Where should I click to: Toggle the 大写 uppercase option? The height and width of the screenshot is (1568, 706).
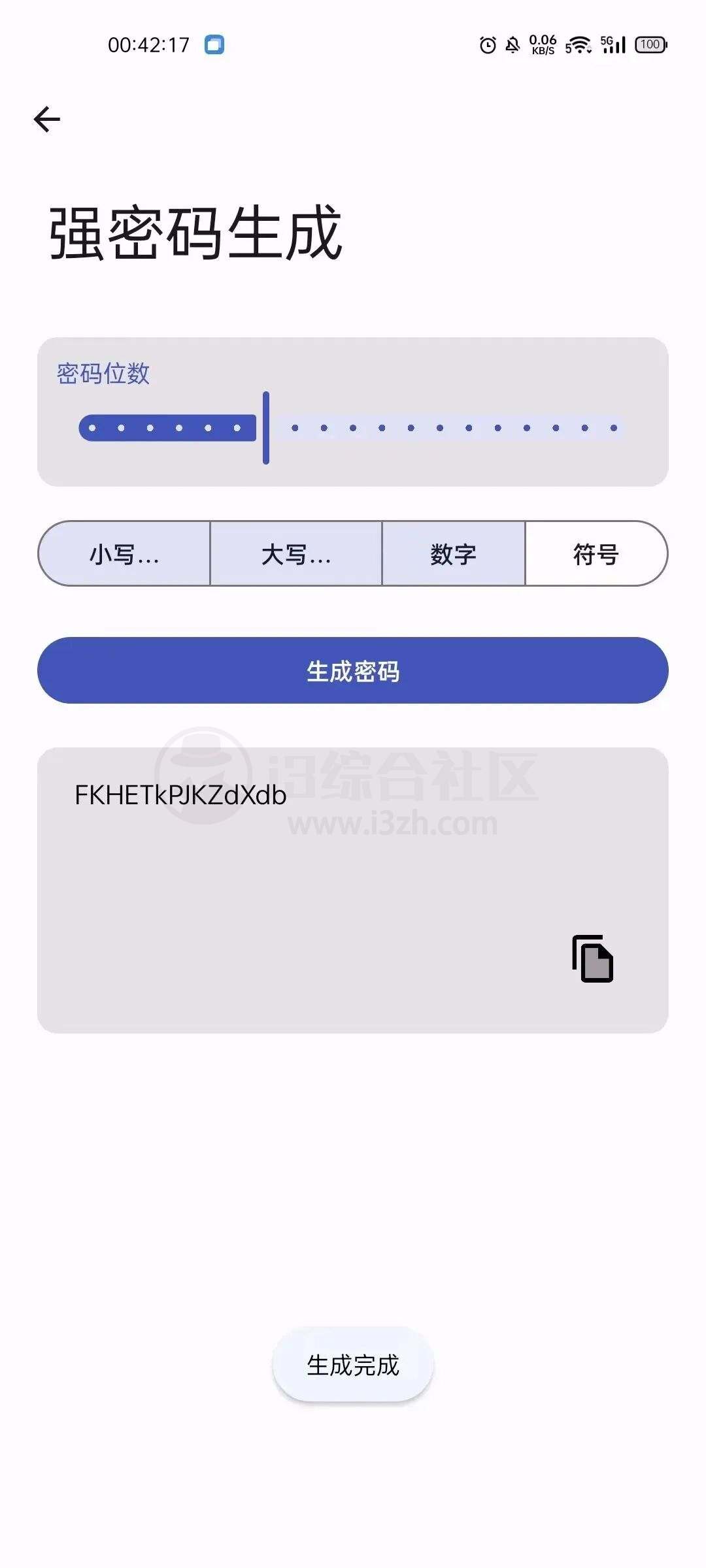point(296,554)
